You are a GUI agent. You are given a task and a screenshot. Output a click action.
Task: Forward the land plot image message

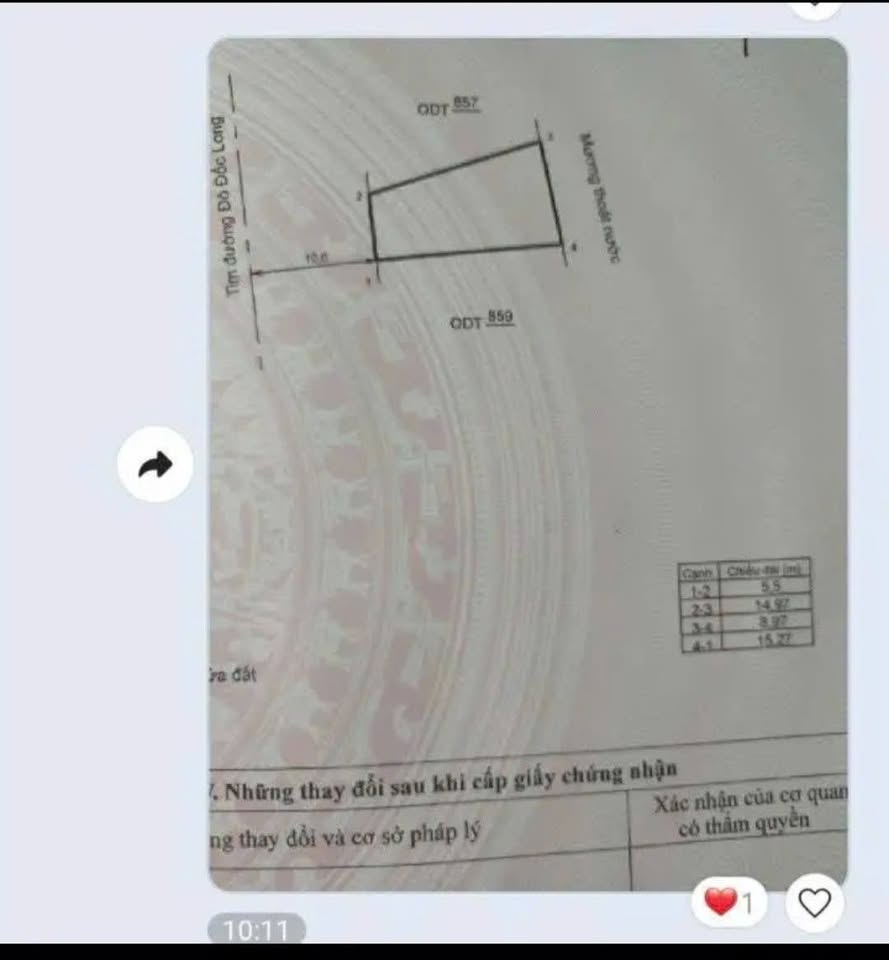[155, 464]
